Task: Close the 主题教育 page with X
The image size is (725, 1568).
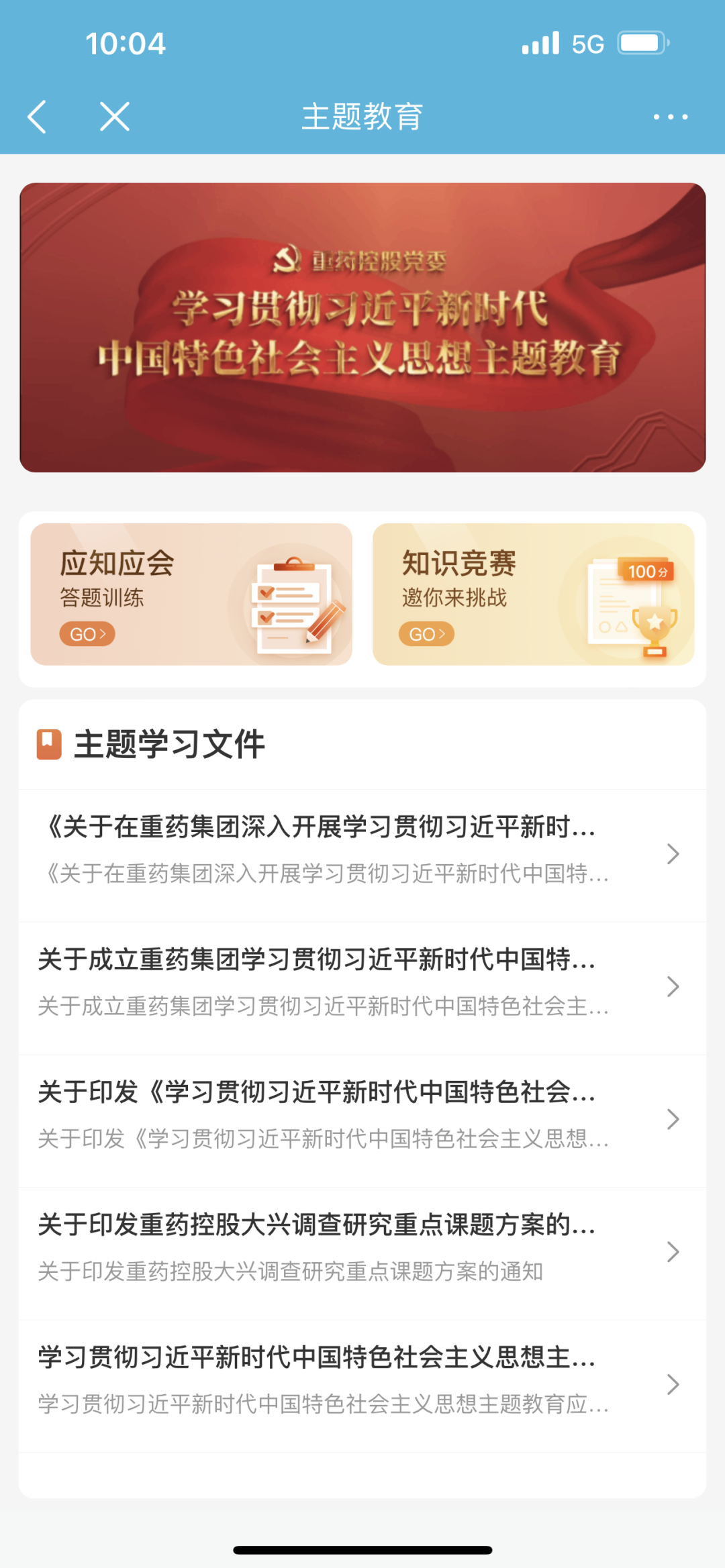Action: 115,117
